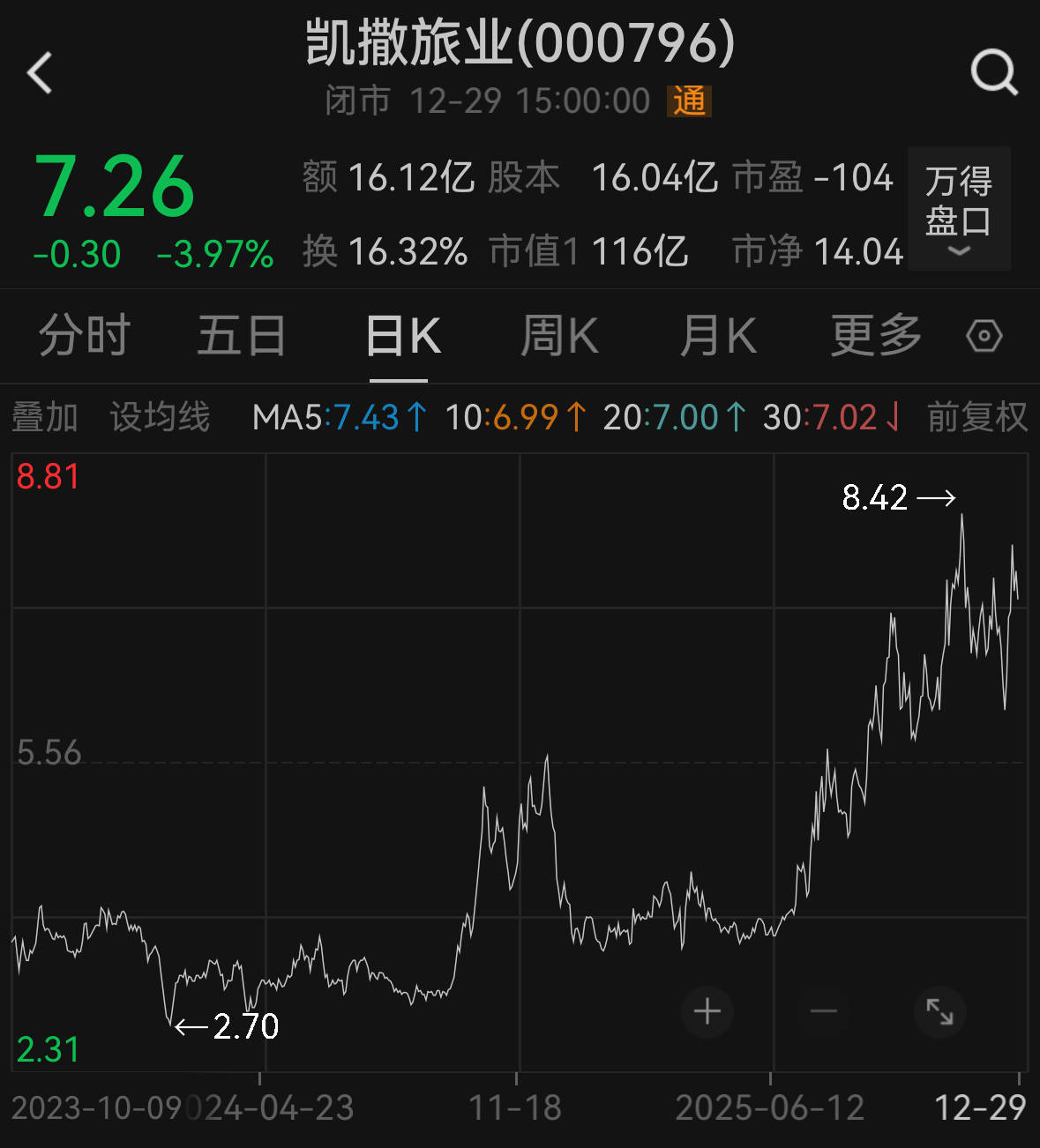Open the 更多 chart period options

[876, 336]
